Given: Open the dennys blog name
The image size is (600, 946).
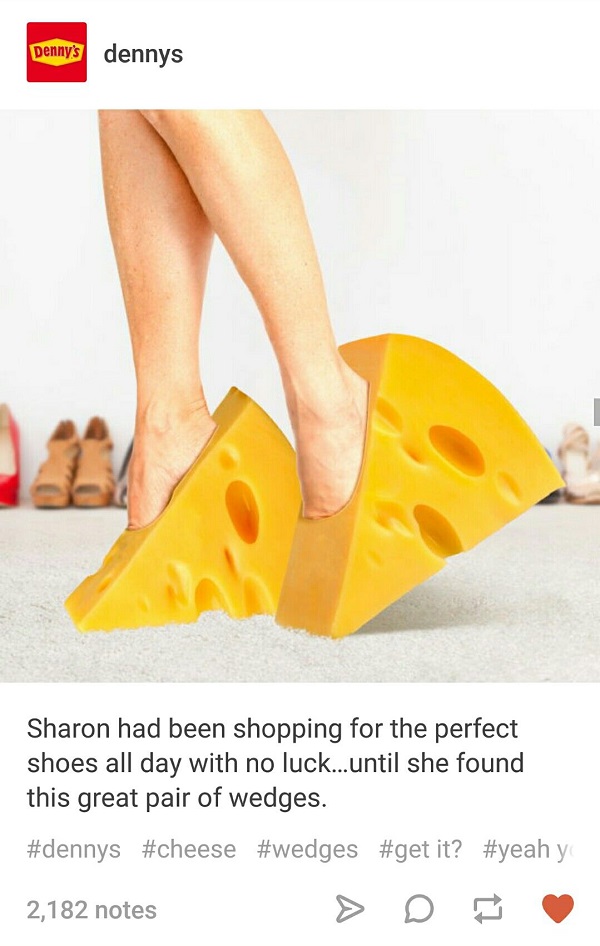Looking at the screenshot, I should [143, 54].
